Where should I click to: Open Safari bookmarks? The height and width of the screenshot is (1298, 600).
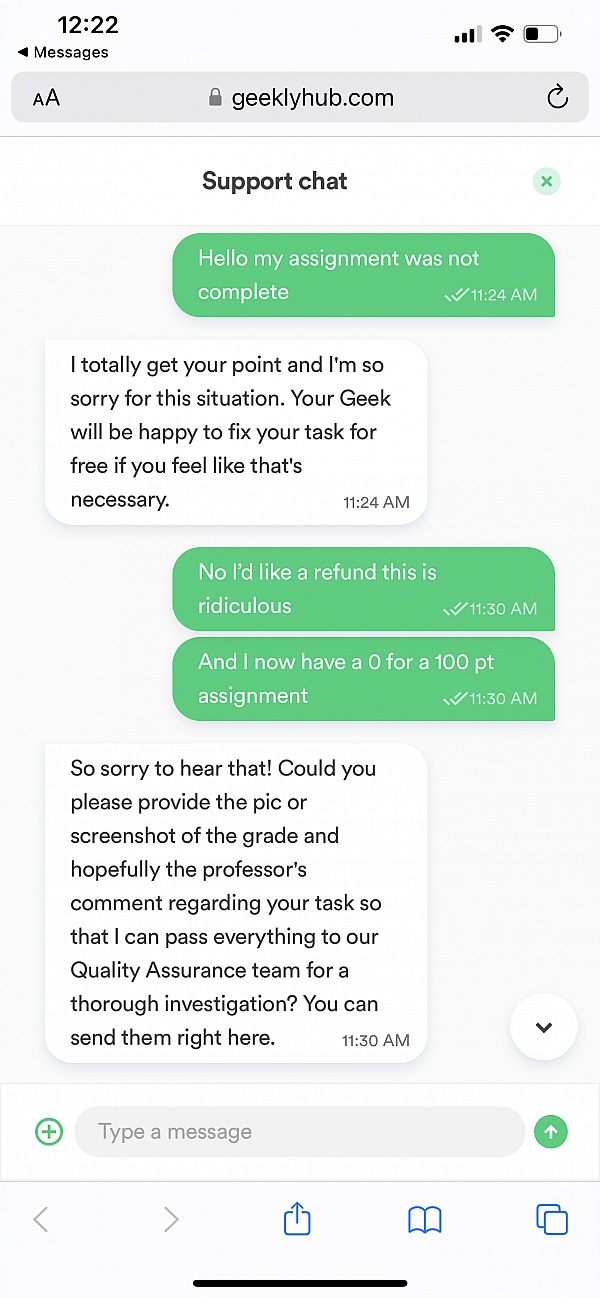(425, 1219)
